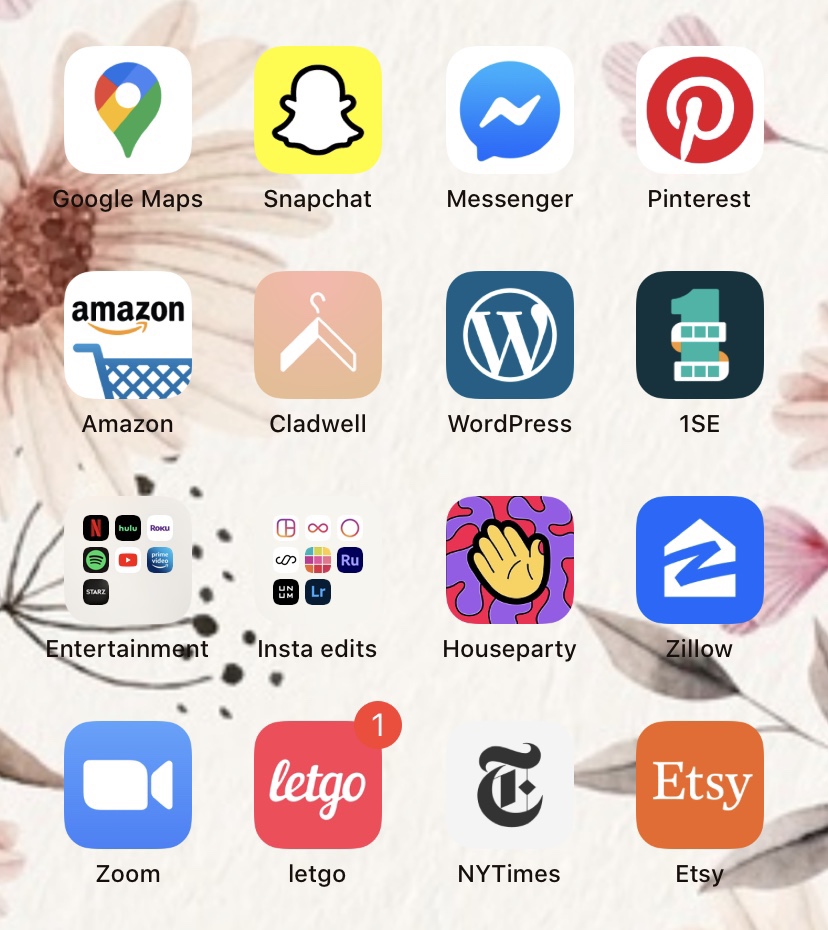Open WordPress
The height and width of the screenshot is (930, 828).
point(510,335)
